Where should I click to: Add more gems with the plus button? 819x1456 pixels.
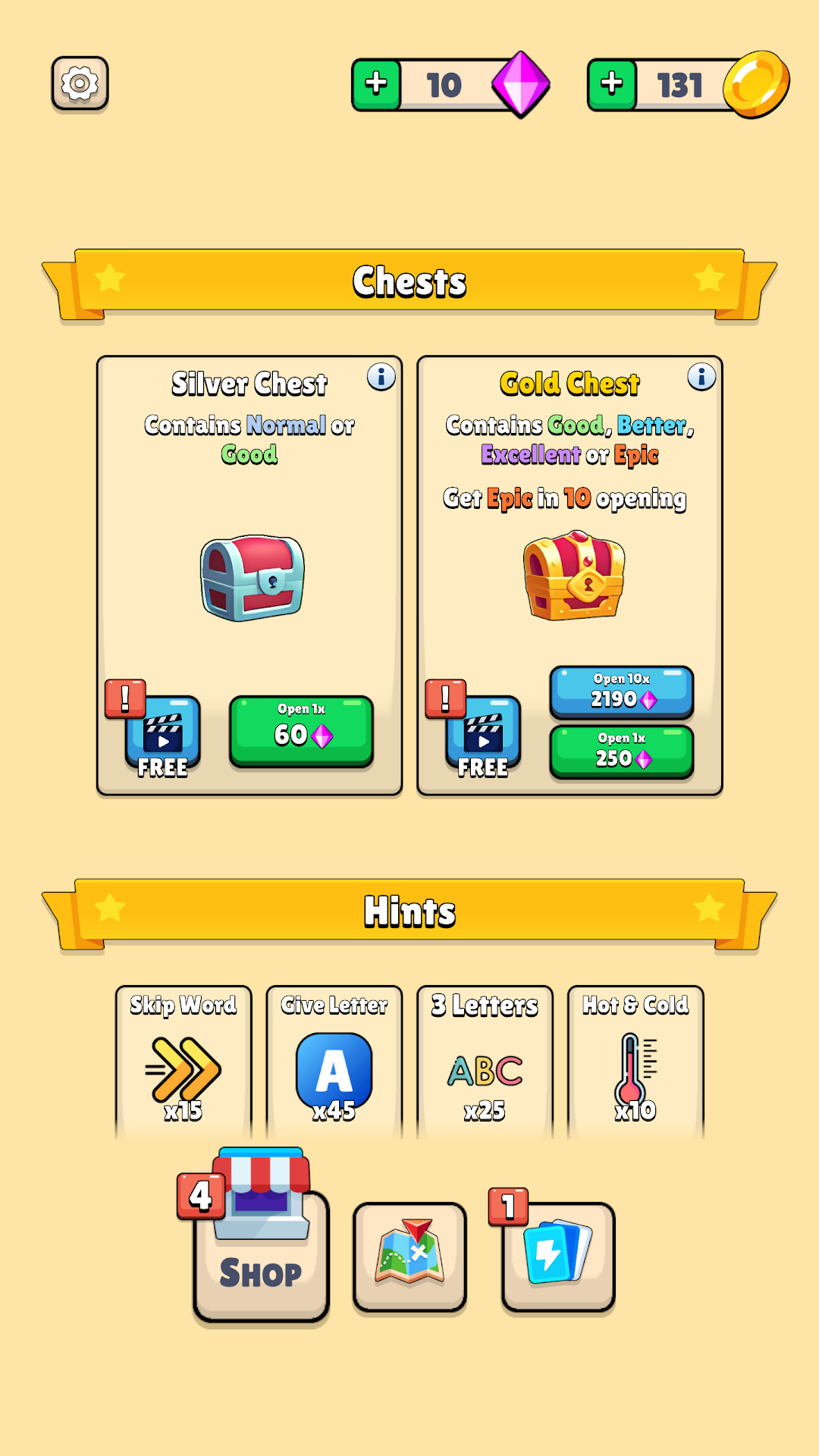[x=376, y=84]
